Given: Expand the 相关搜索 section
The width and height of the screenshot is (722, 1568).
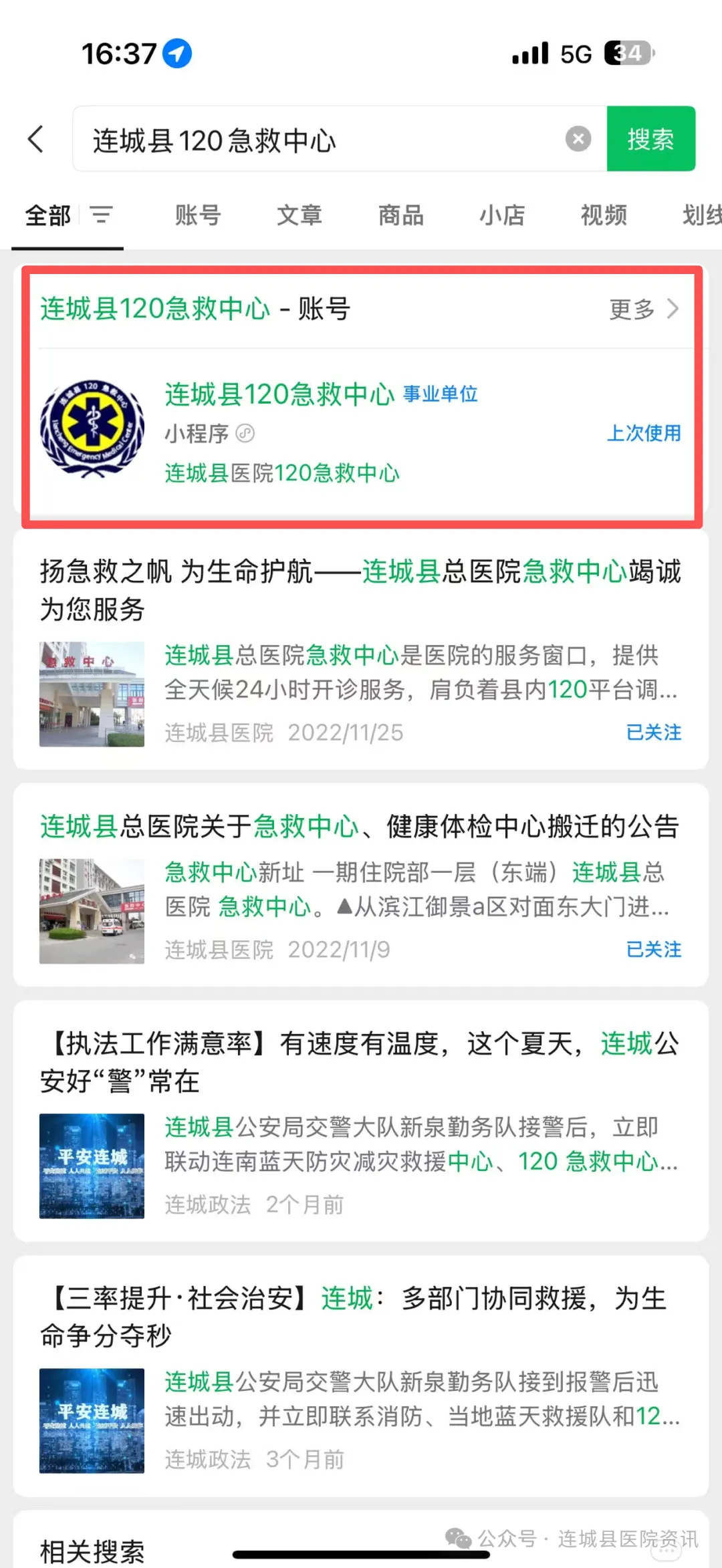Looking at the screenshot, I should click(x=92, y=1551).
